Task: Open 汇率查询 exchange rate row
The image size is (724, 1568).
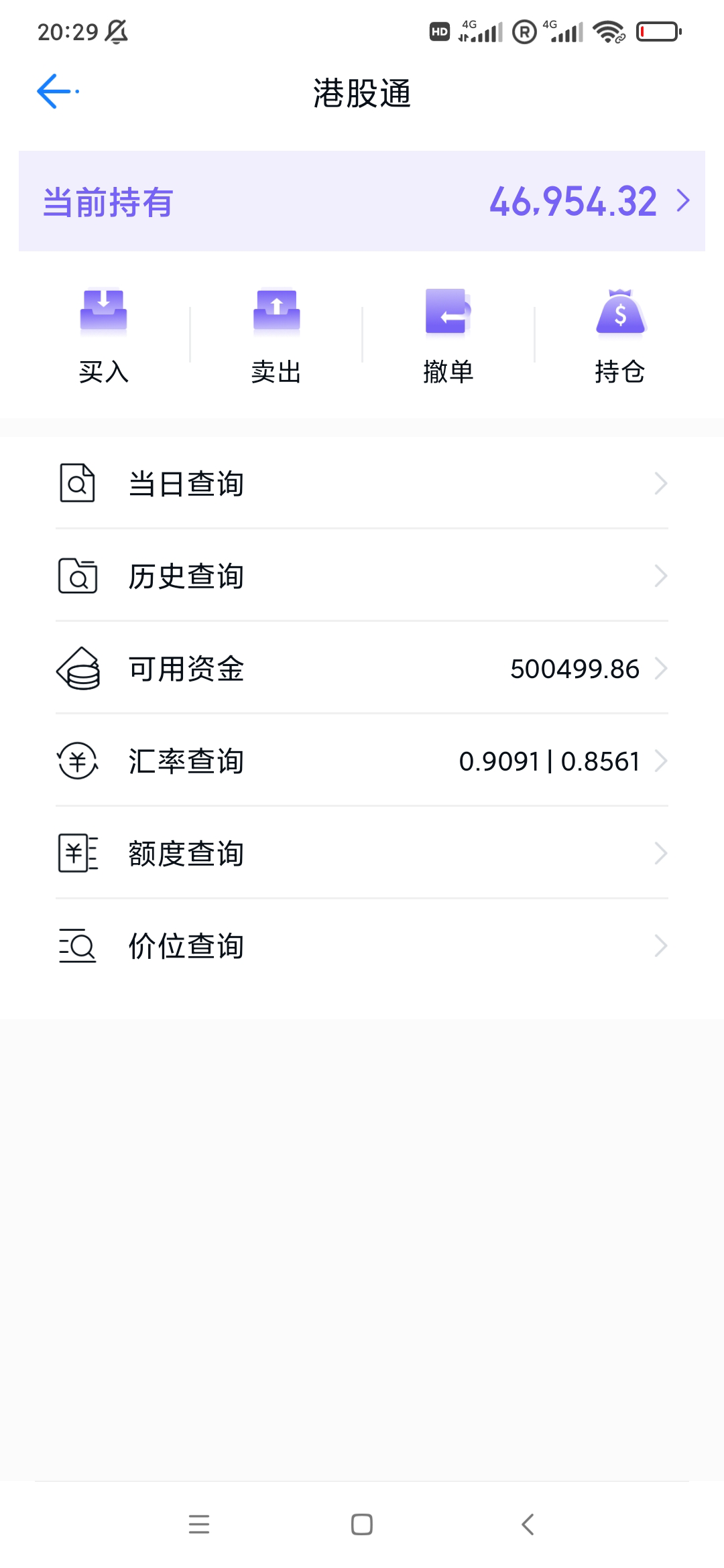Action: pyautogui.click(x=362, y=761)
